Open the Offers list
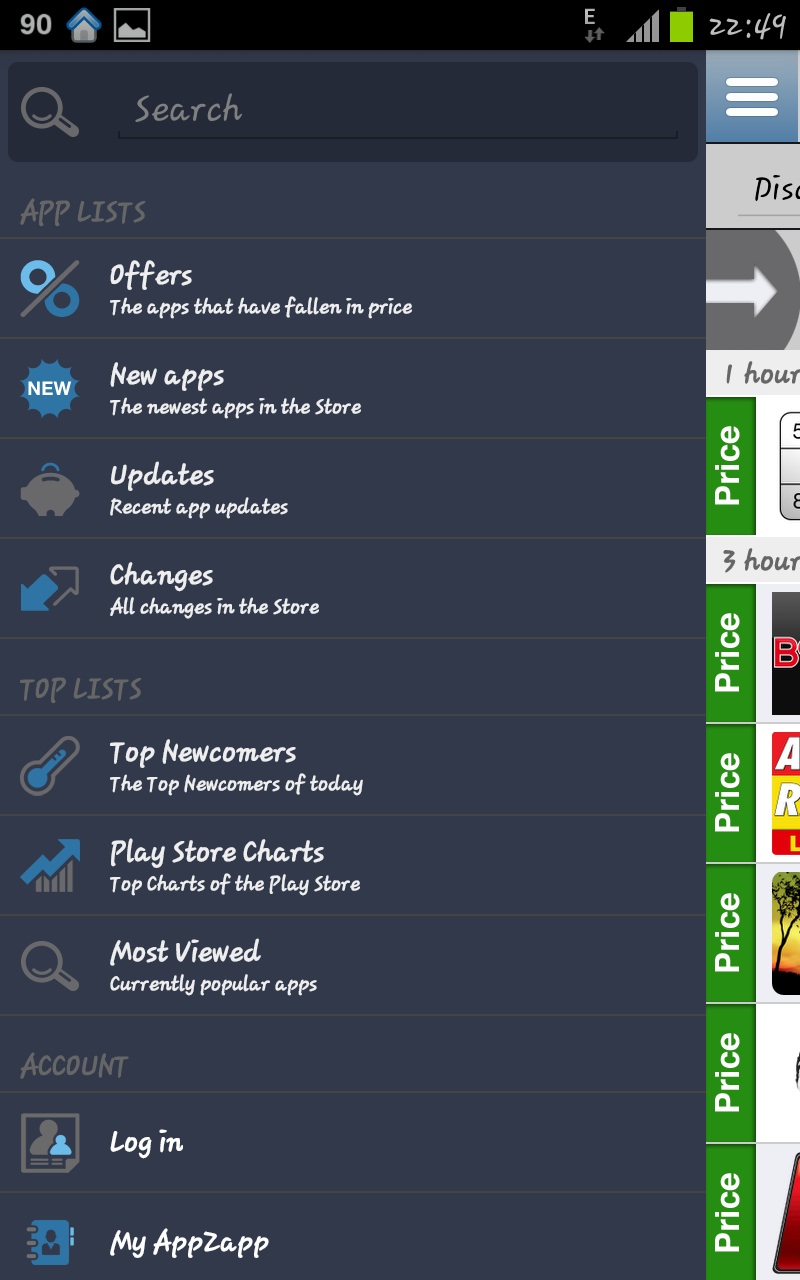800x1280 pixels. tap(350, 289)
